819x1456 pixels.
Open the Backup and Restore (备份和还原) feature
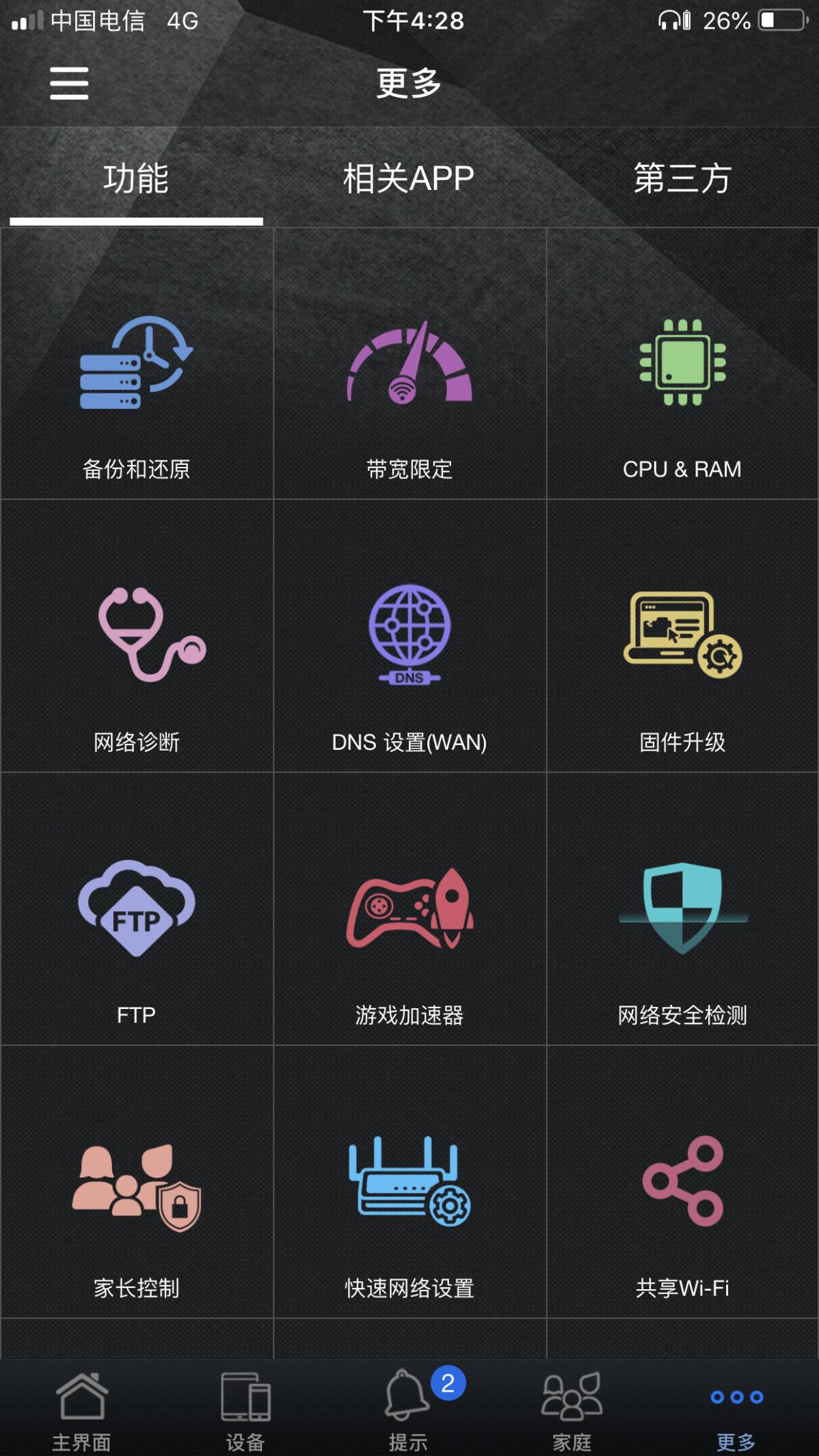point(135,390)
